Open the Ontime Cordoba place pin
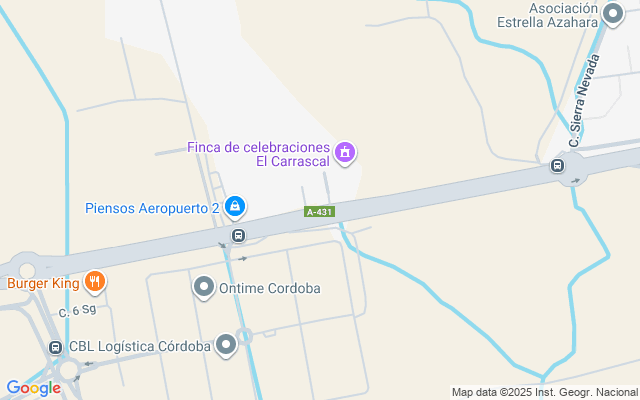Screen dimensions: 640x400 pos(204,288)
